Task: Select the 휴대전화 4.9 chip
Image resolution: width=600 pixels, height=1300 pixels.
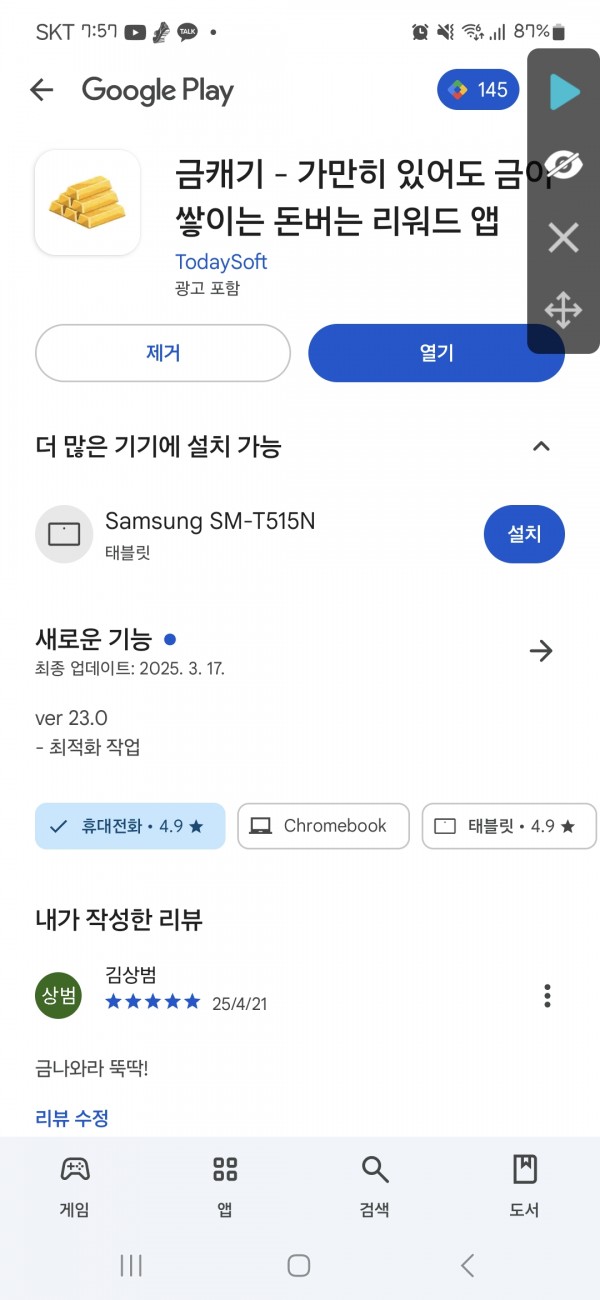Action: pyautogui.click(x=130, y=826)
